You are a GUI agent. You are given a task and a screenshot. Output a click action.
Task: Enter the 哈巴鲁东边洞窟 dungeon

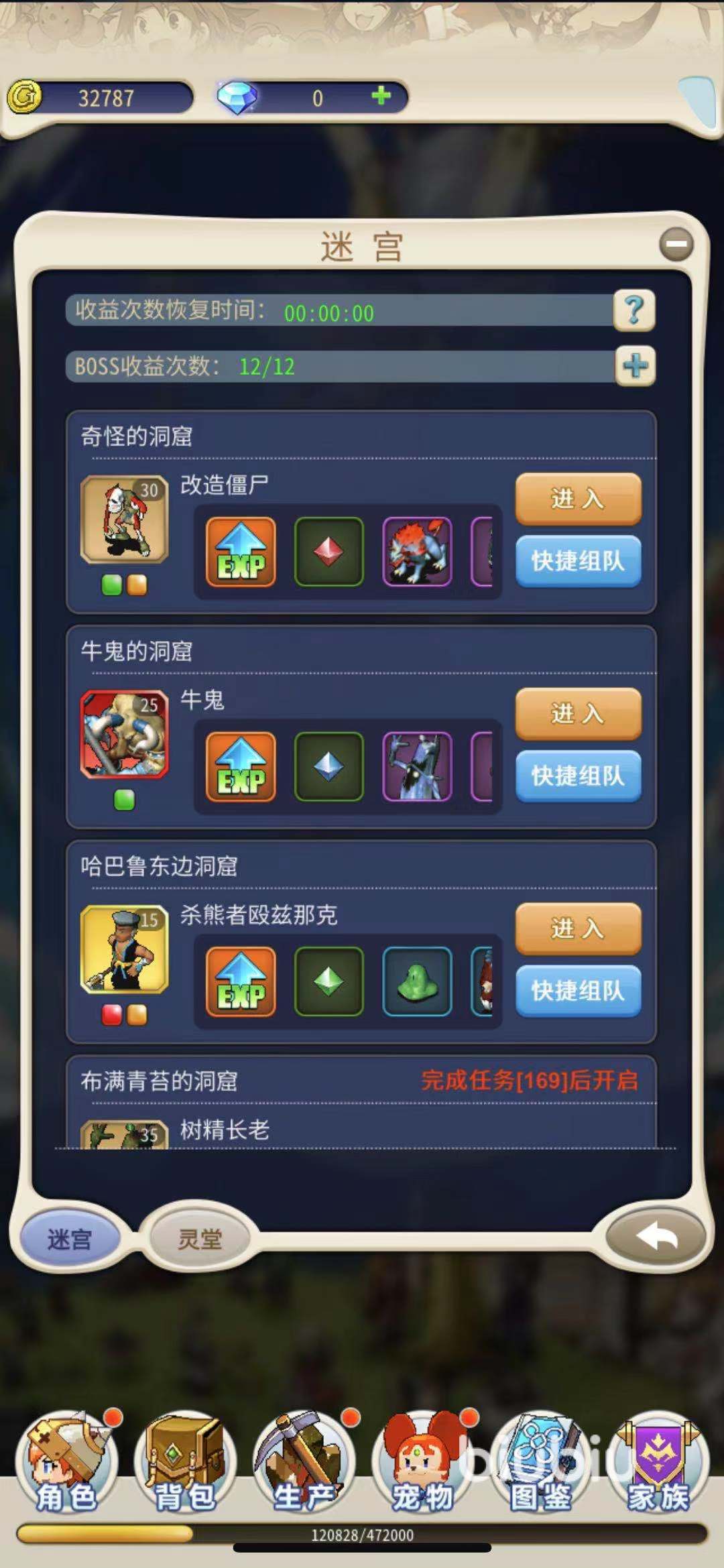(x=578, y=928)
